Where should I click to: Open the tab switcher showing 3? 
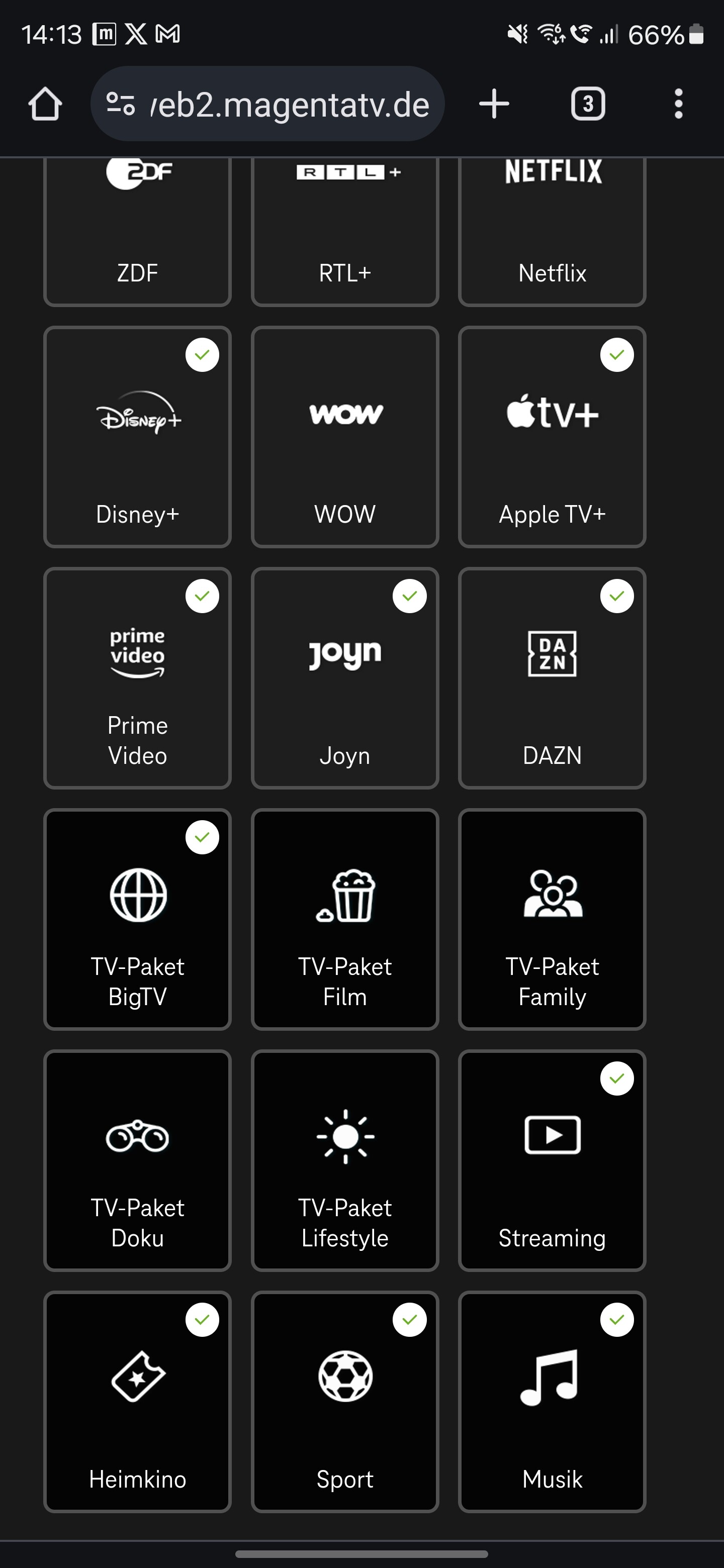coord(588,104)
